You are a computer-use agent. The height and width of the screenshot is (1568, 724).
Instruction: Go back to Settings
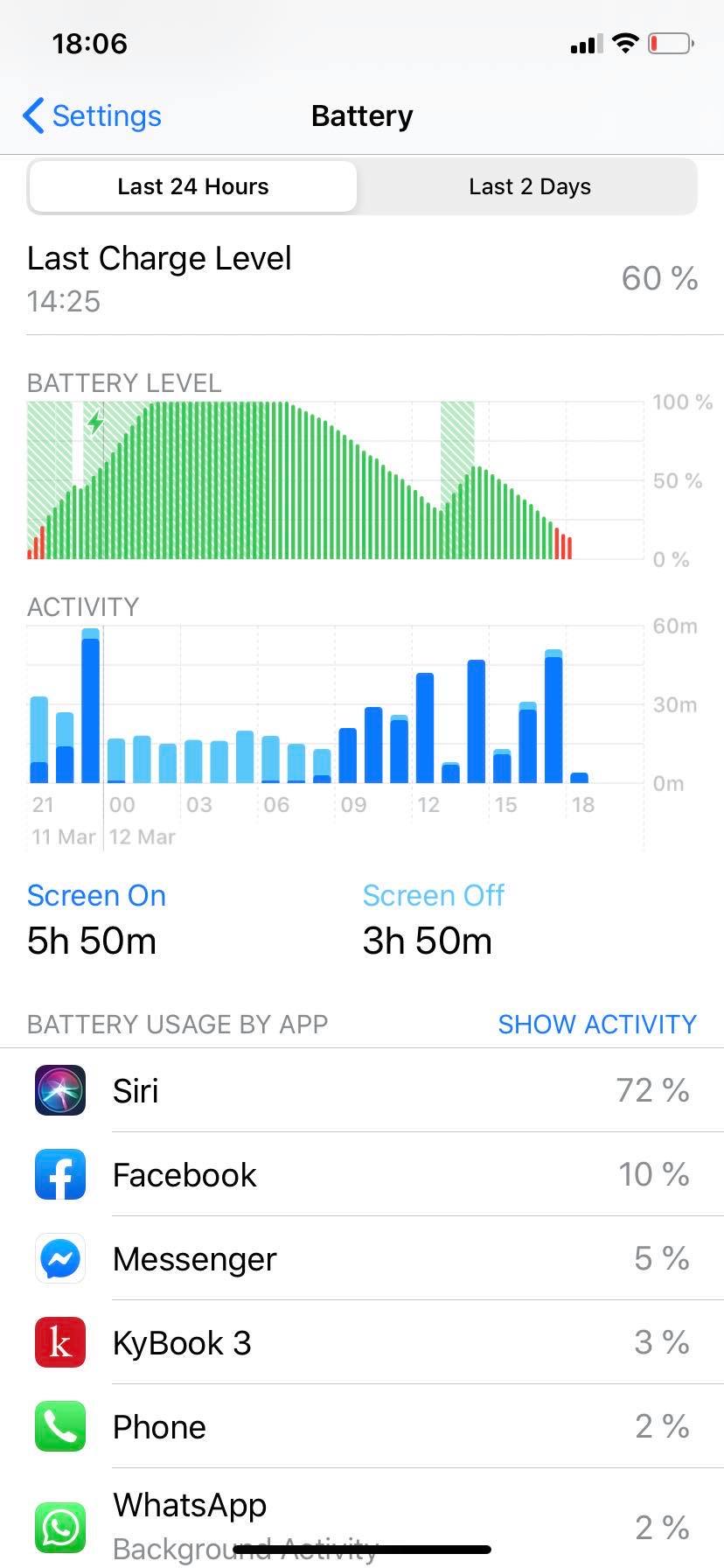point(93,115)
